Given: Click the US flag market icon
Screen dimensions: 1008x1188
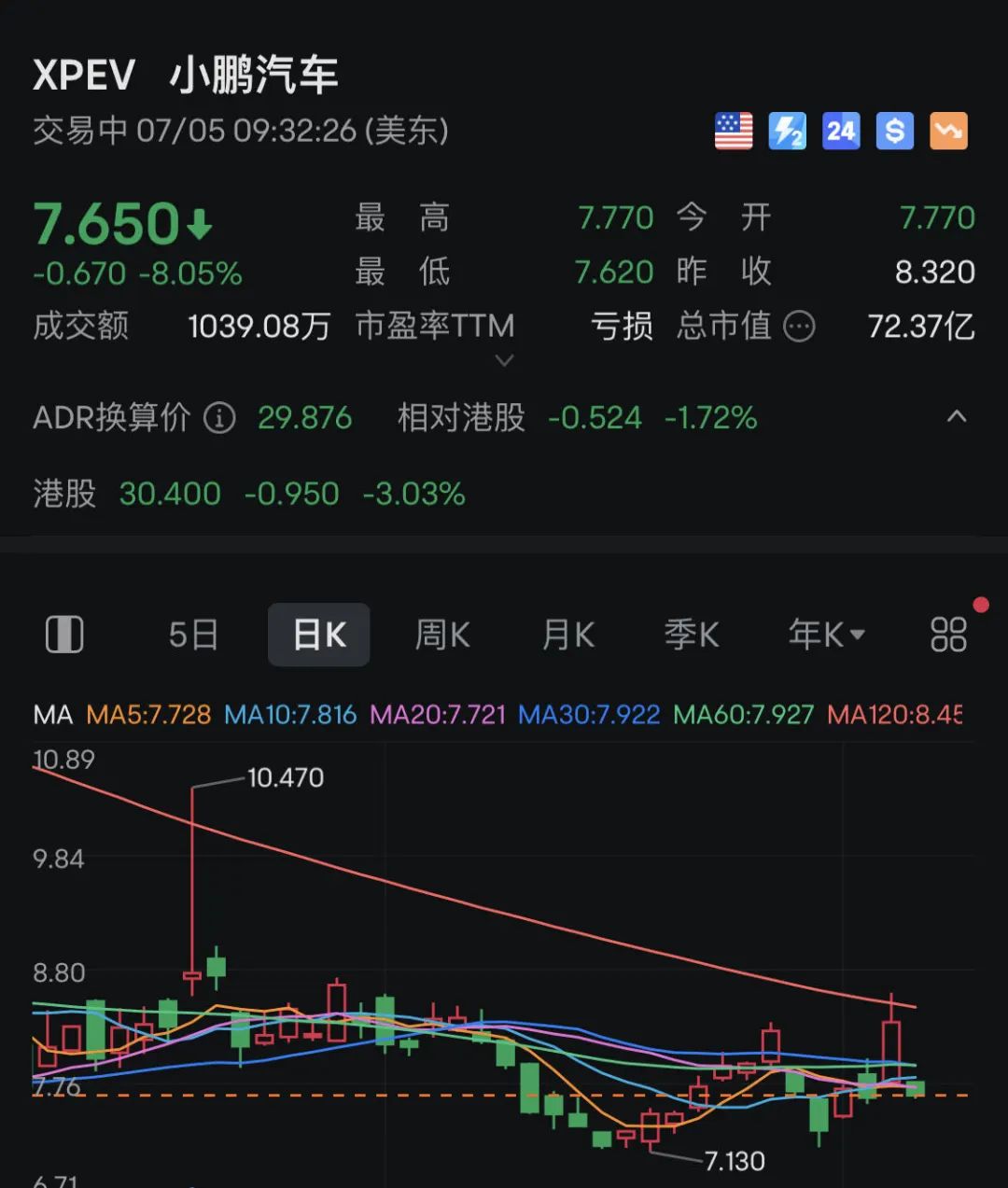Looking at the screenshot, I should pyautogui.click(x=734, y=131).
